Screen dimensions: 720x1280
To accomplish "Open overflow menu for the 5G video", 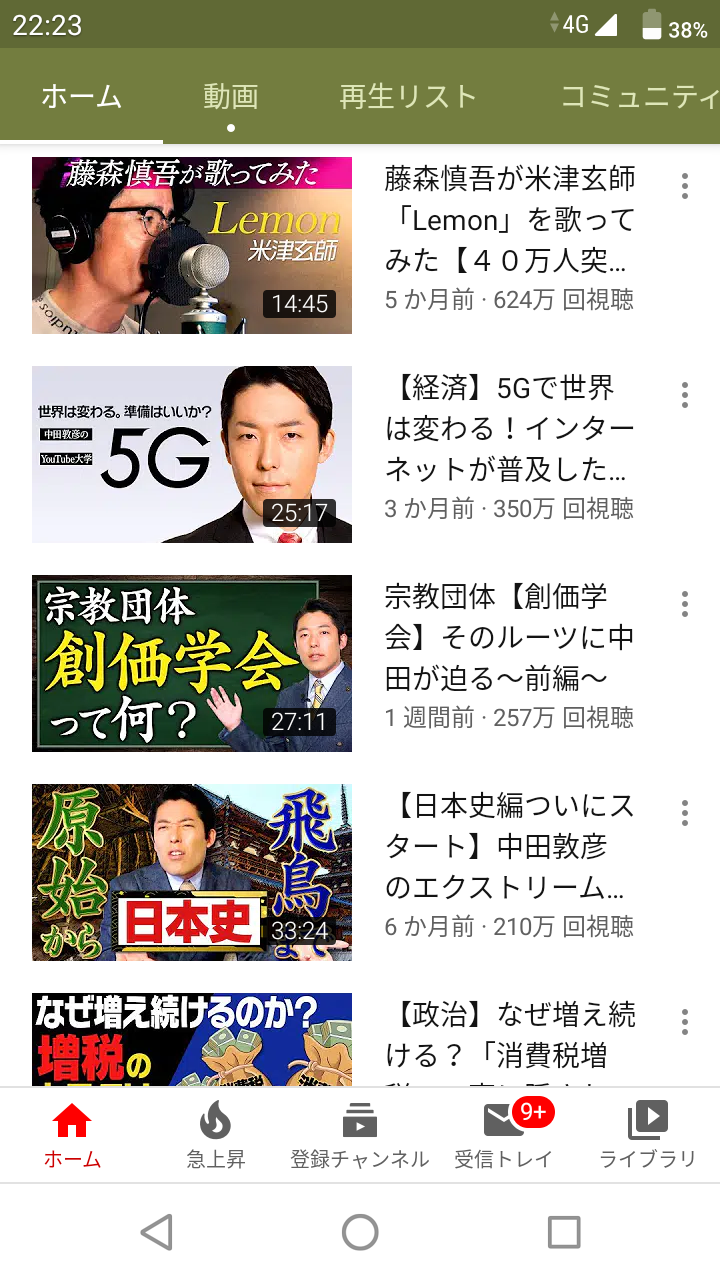I will 685,395.
